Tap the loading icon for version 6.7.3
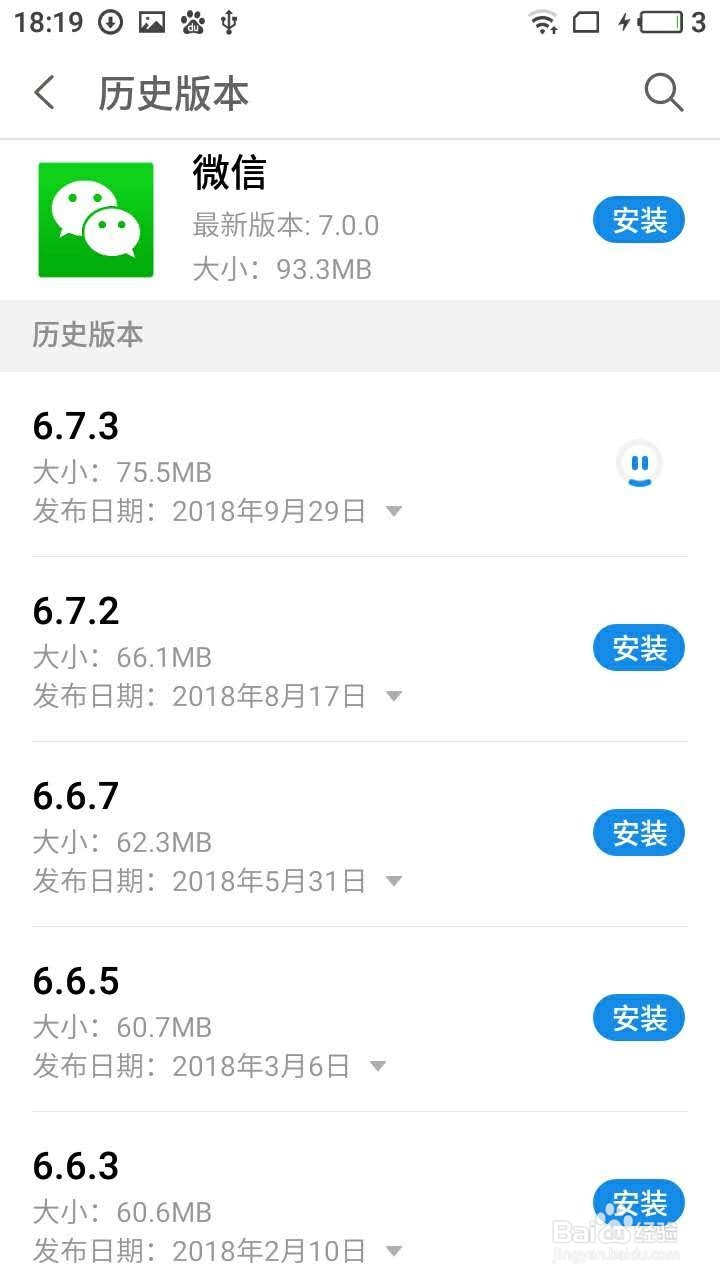This screenshot has width=720, height=1280. click(640, 465)
